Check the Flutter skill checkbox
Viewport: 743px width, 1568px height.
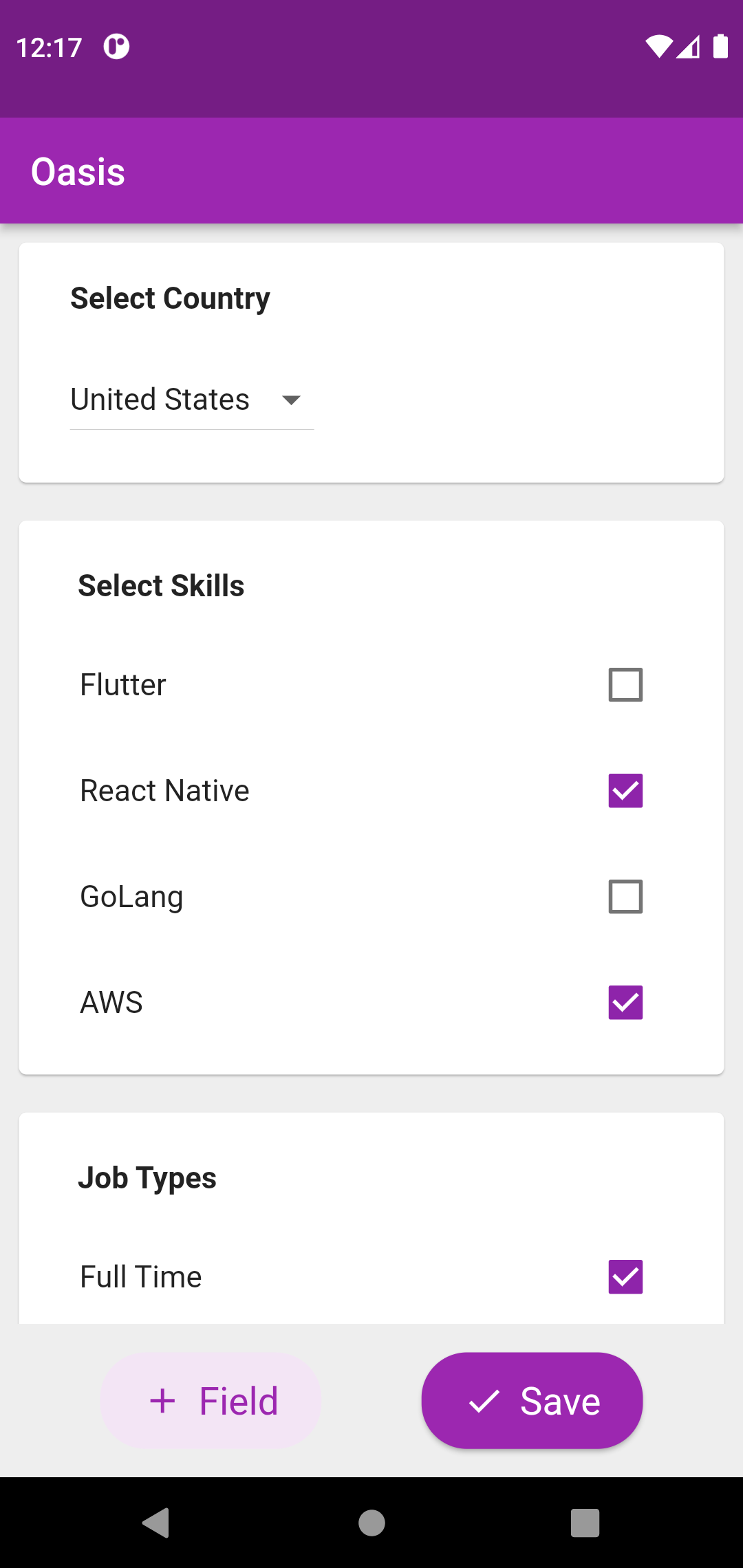point(625,685)
